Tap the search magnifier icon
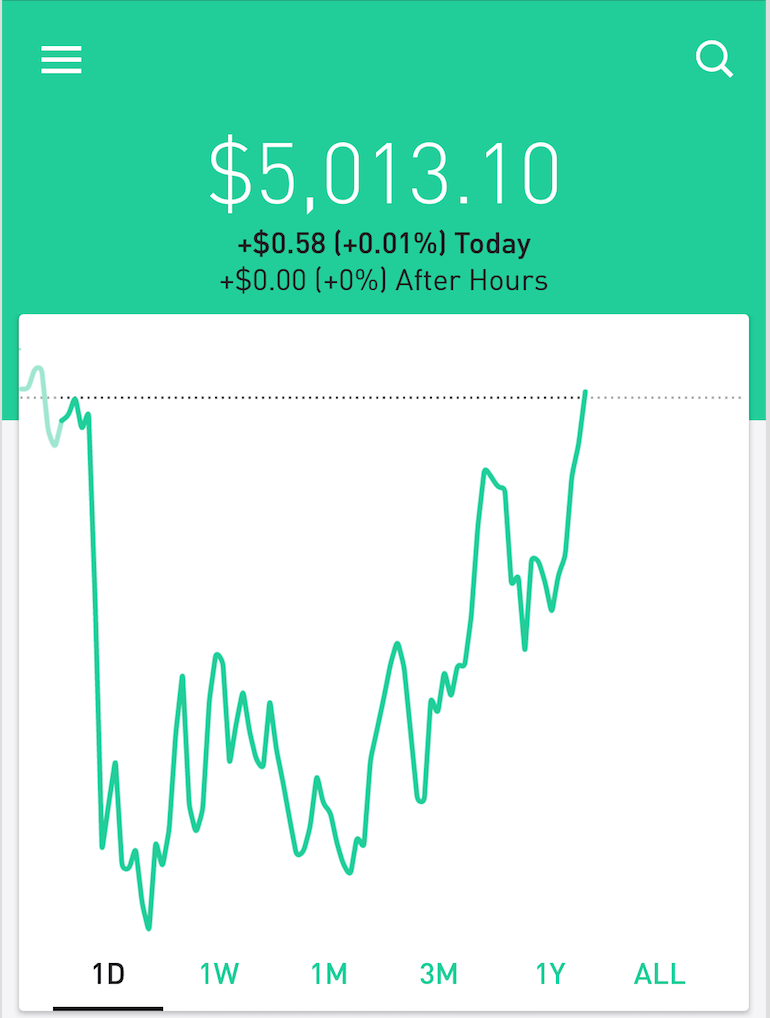 pyautogui.click(x=714, y=59)
